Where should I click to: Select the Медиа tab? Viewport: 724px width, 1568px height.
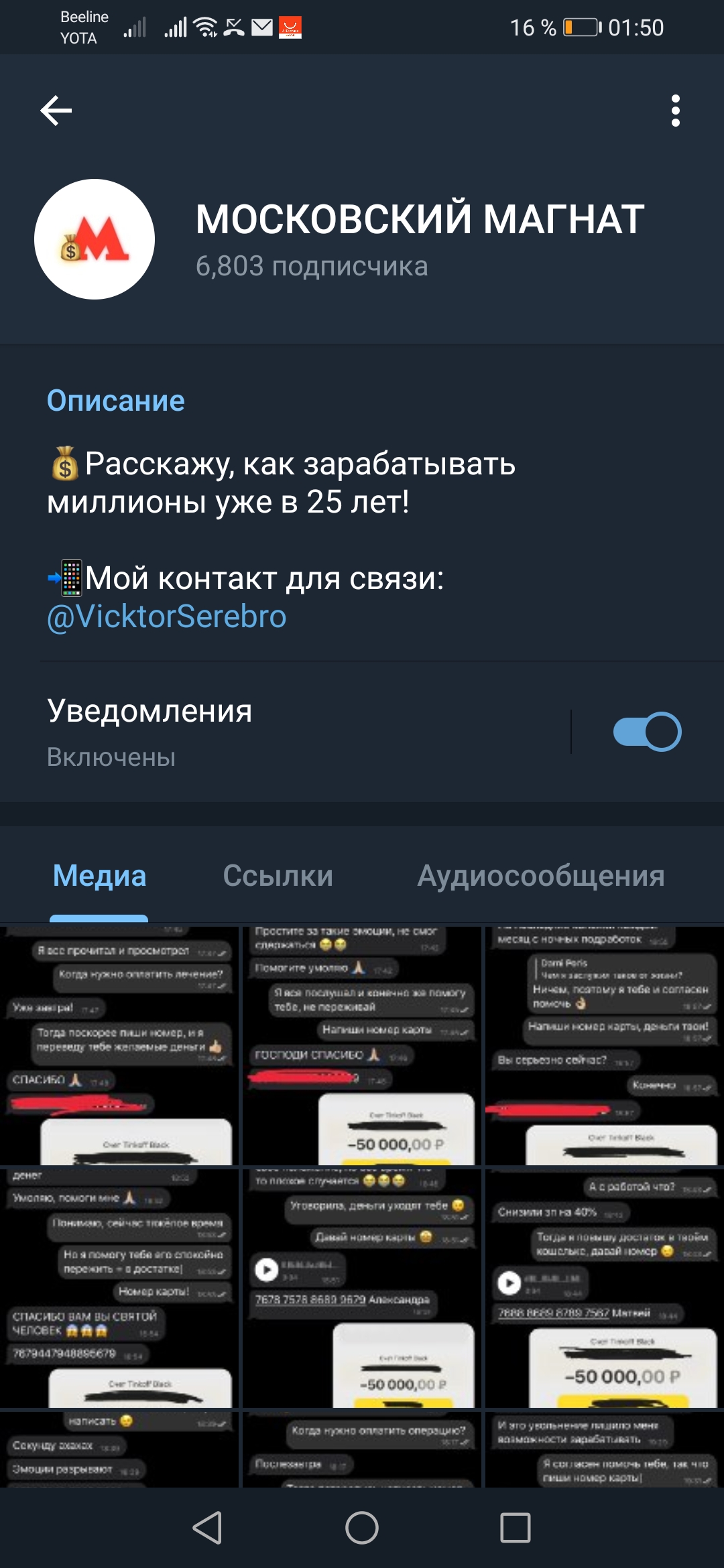[99, 876]
